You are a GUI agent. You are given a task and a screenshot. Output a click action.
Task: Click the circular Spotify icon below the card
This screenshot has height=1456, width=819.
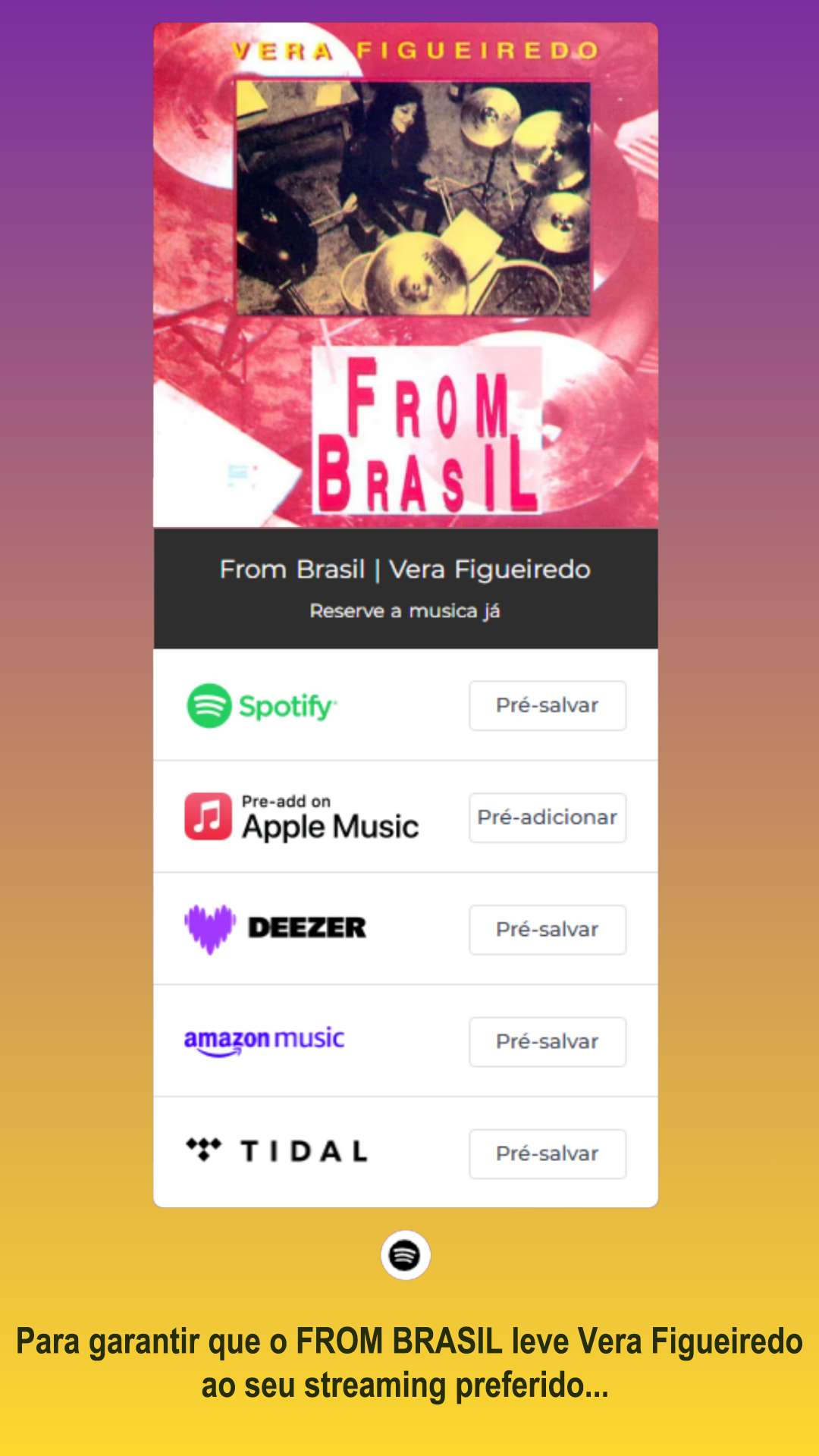[405, 1255]
